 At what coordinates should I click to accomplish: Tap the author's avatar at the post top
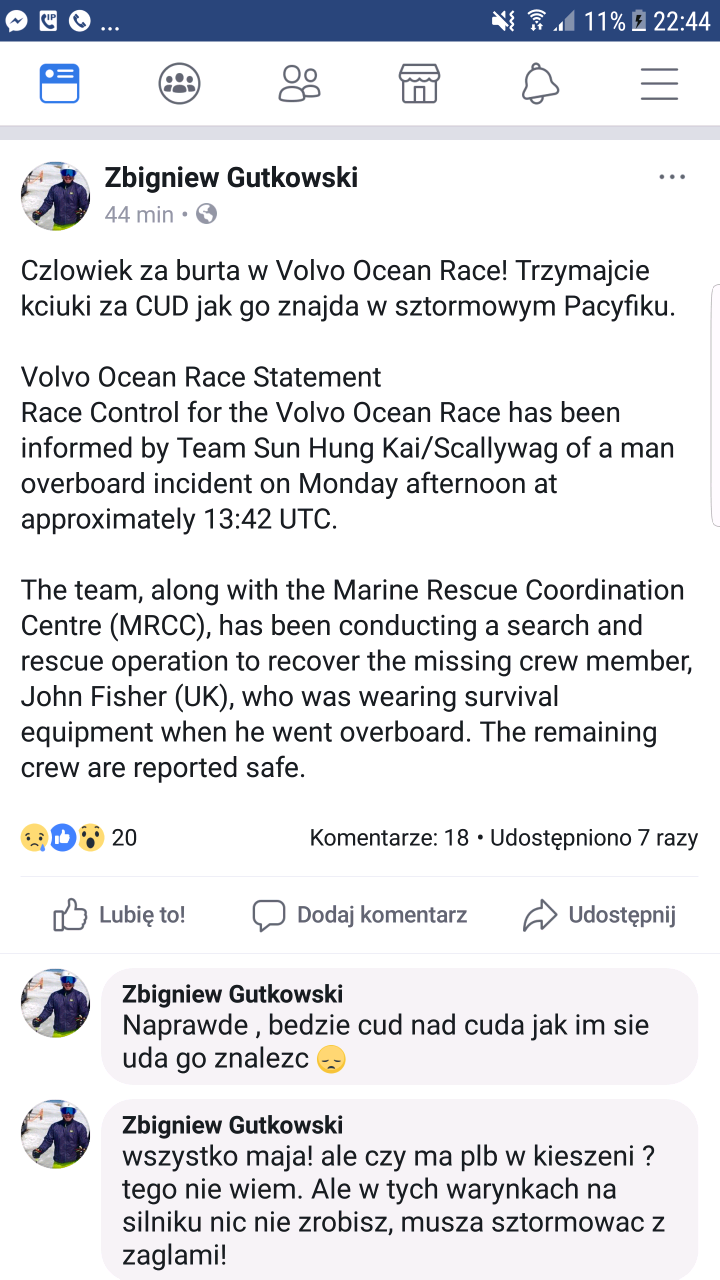click(56, 196)
